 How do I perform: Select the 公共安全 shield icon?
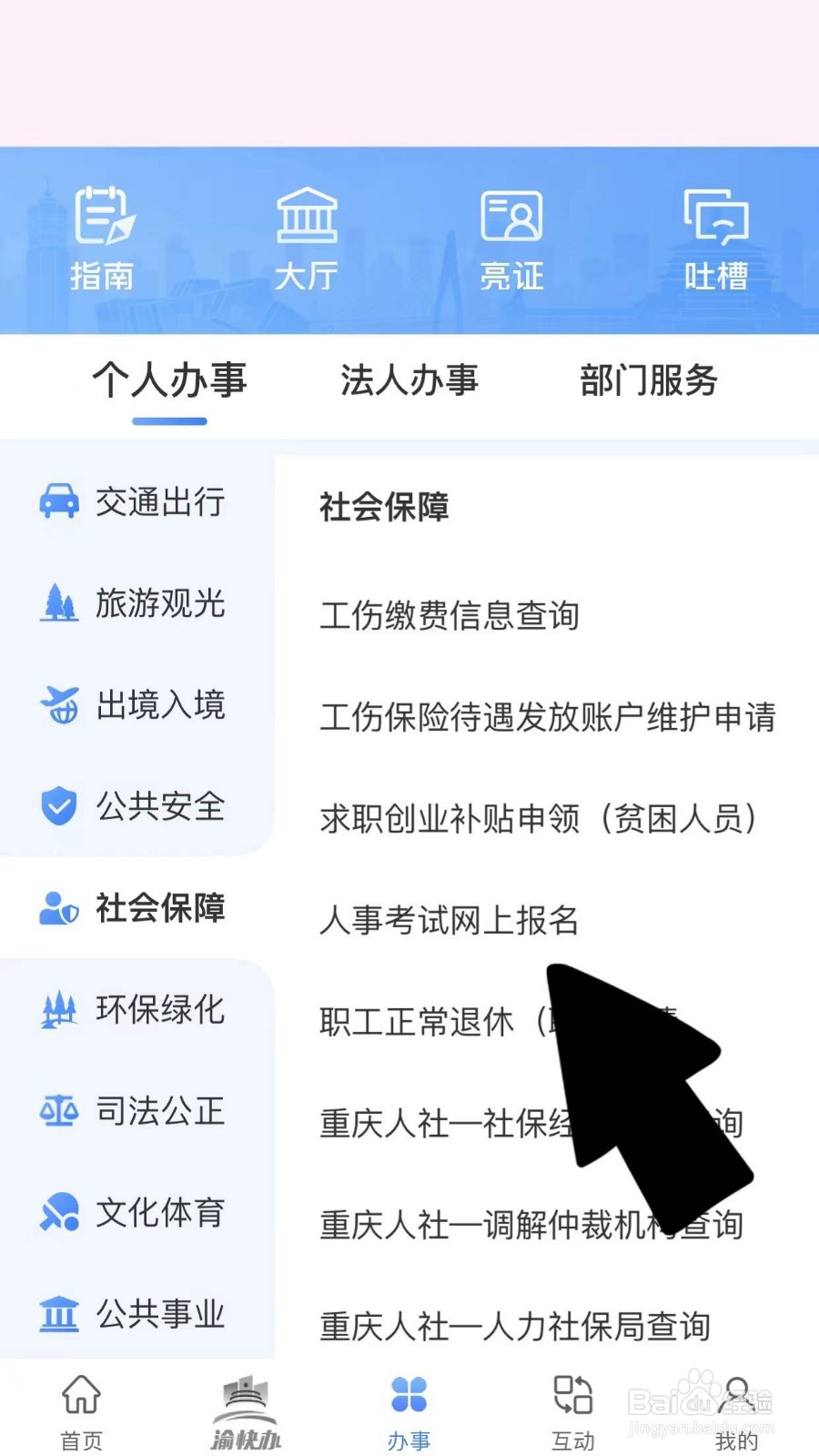[x=58, y=806]
